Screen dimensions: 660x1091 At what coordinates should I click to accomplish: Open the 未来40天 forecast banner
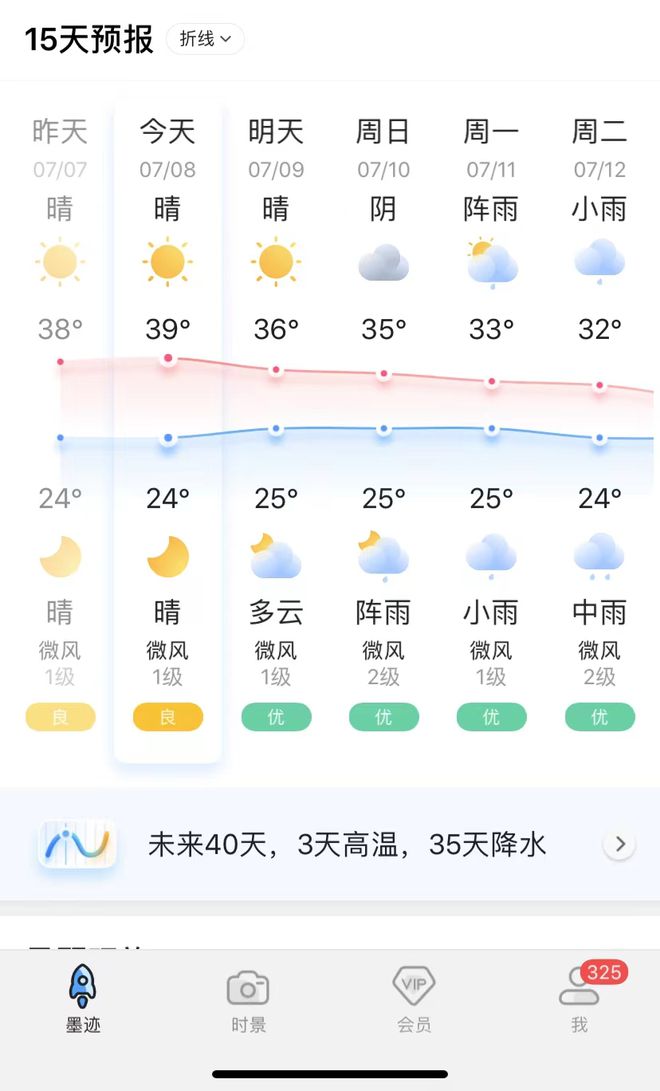(330, 844)
